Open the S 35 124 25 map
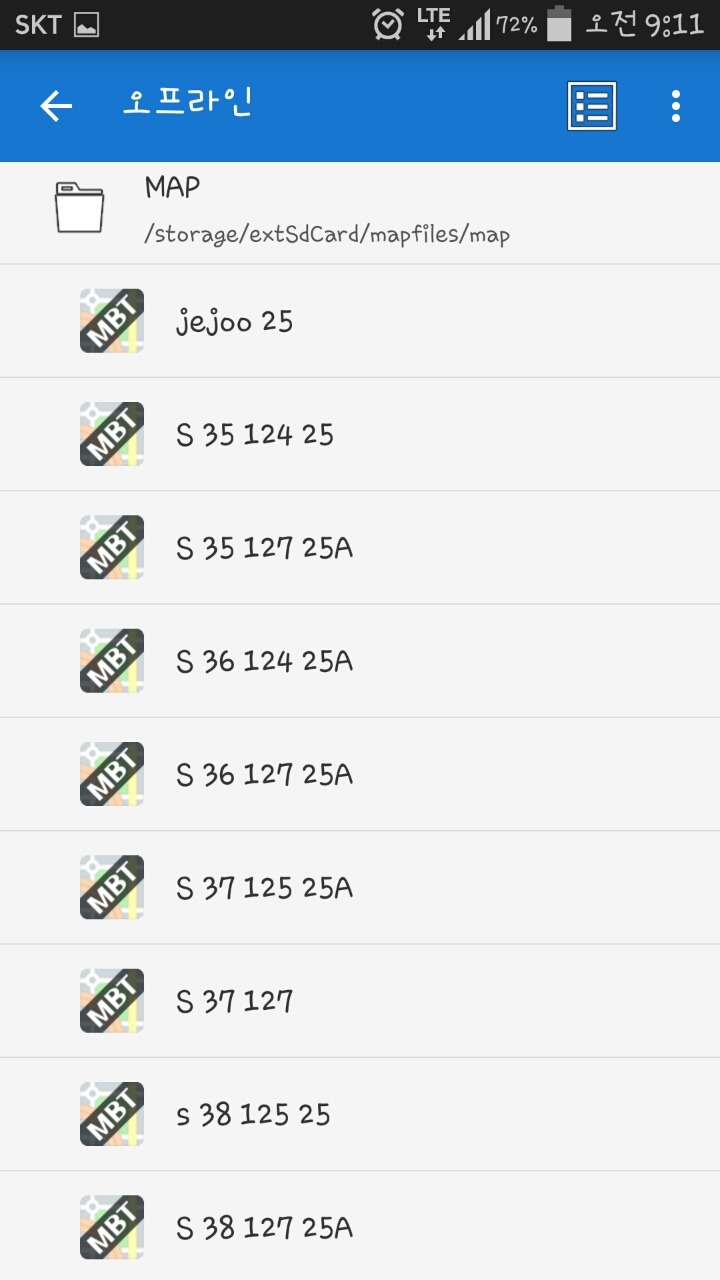Viewport: 720px width, 1280px height. tap(360, 434)
